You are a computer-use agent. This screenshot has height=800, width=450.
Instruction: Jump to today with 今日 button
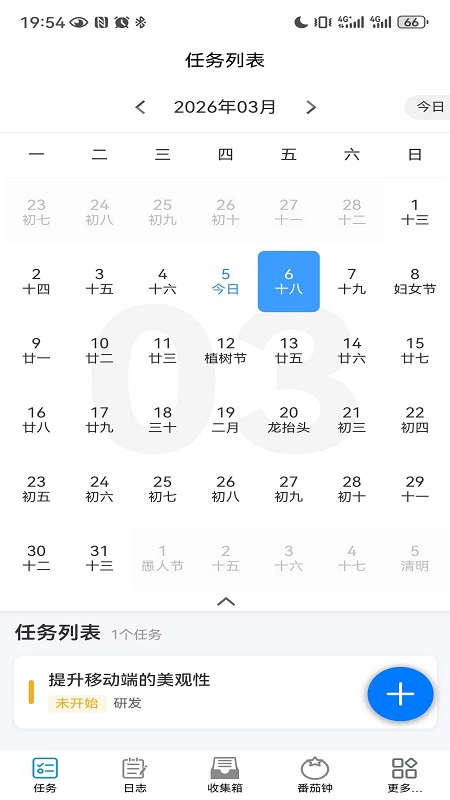[x=429, y=107]
